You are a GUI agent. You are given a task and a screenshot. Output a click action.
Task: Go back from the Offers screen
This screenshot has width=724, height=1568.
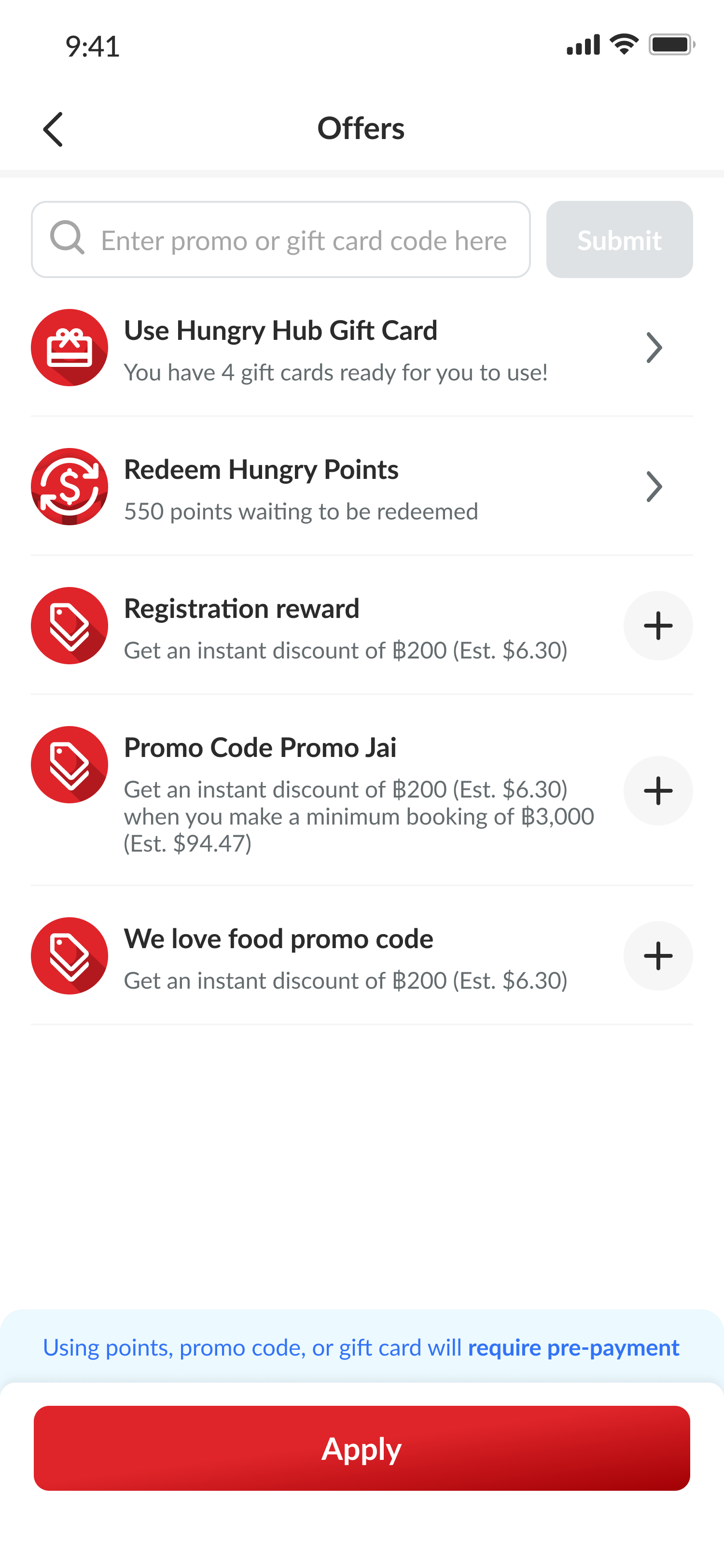tap(54, 129)
